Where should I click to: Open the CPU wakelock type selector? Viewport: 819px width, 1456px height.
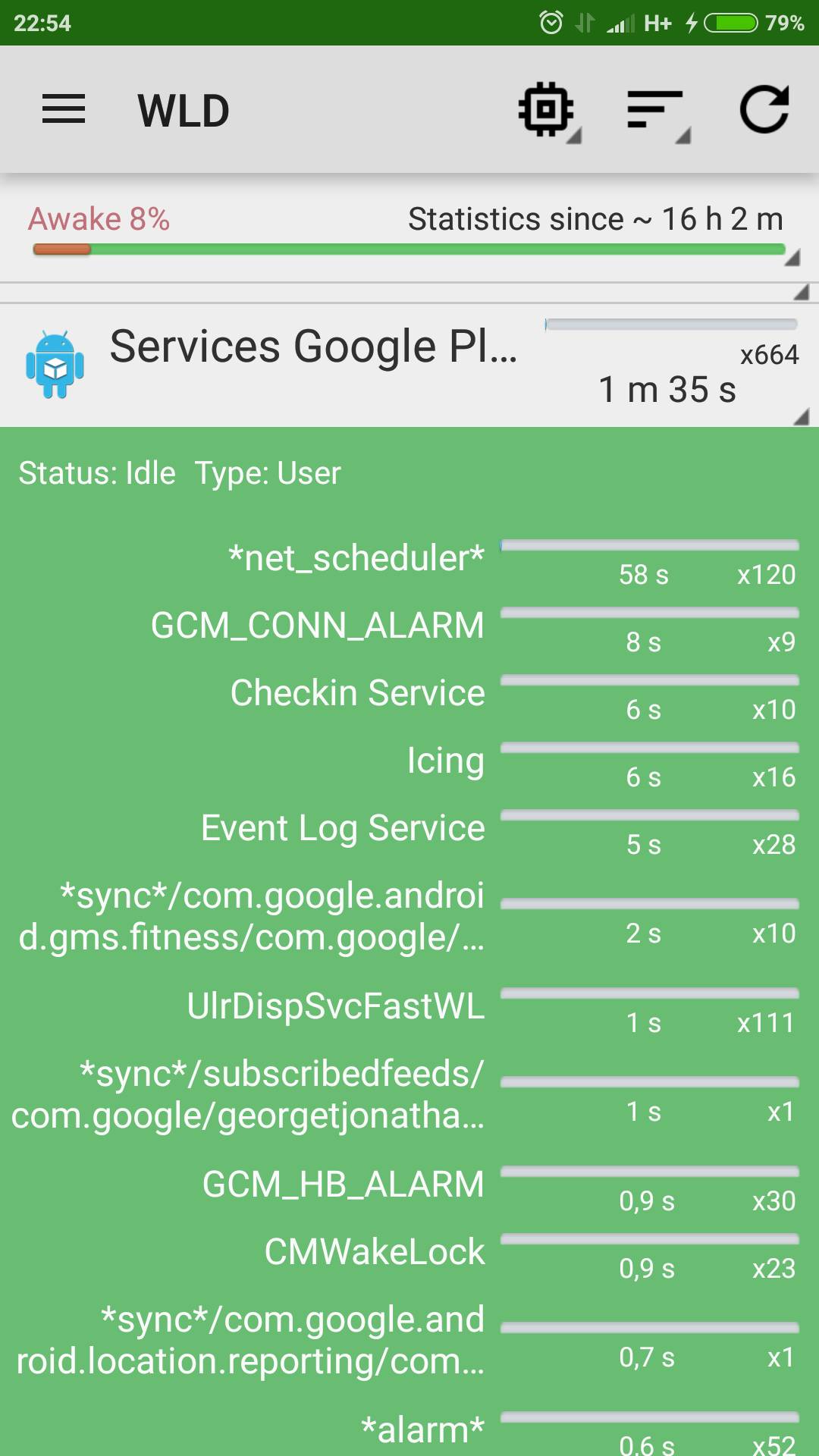tap(549, 111)
